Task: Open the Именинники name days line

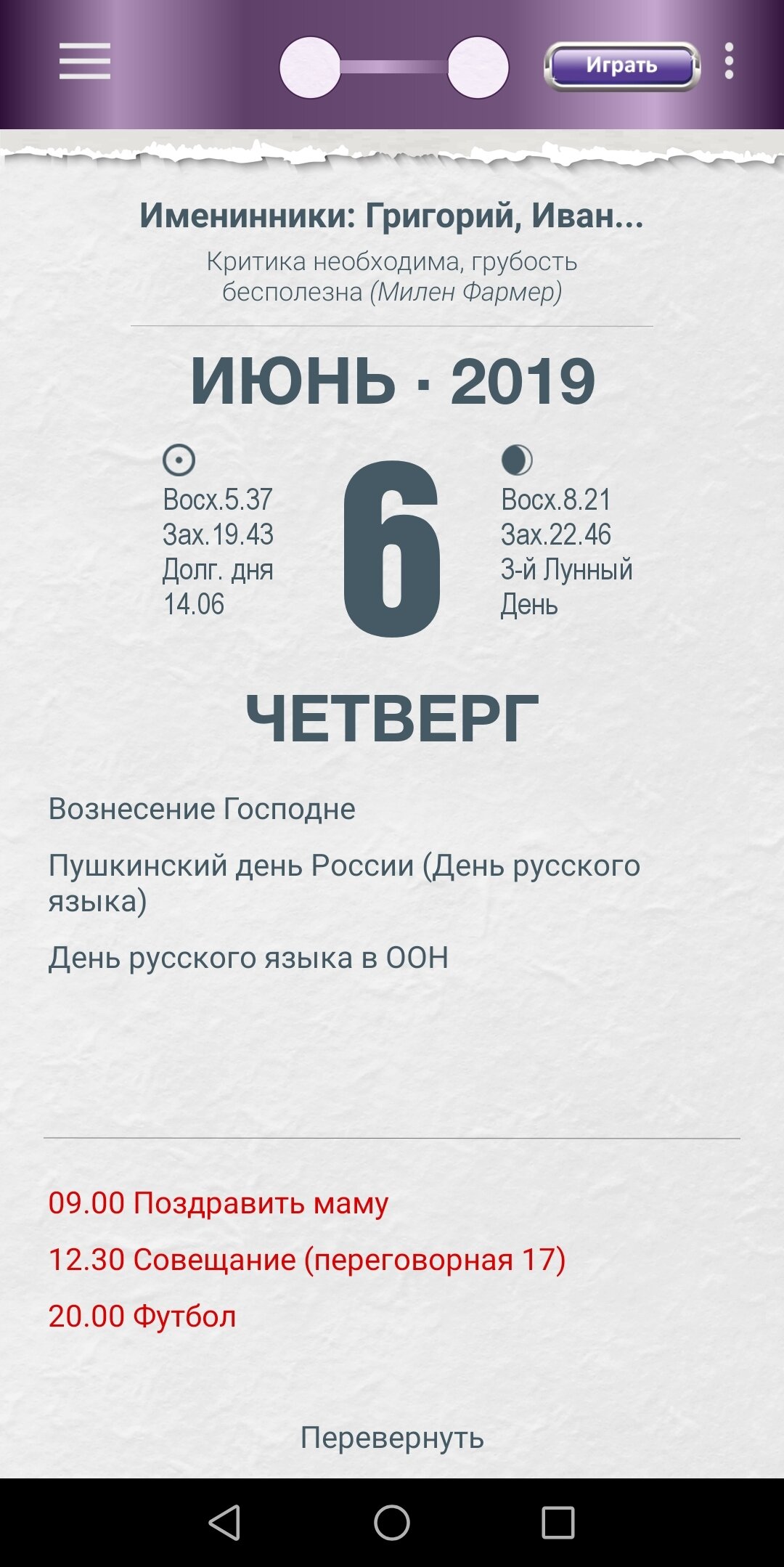Action: point(392,216)
